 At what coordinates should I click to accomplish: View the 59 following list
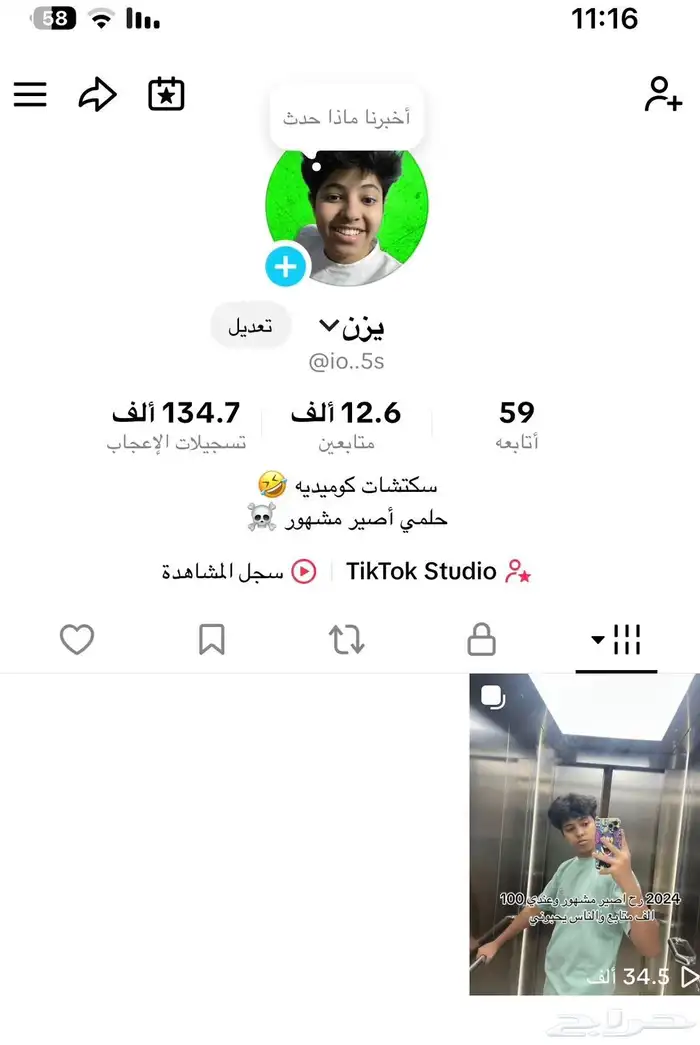[517, 424]
